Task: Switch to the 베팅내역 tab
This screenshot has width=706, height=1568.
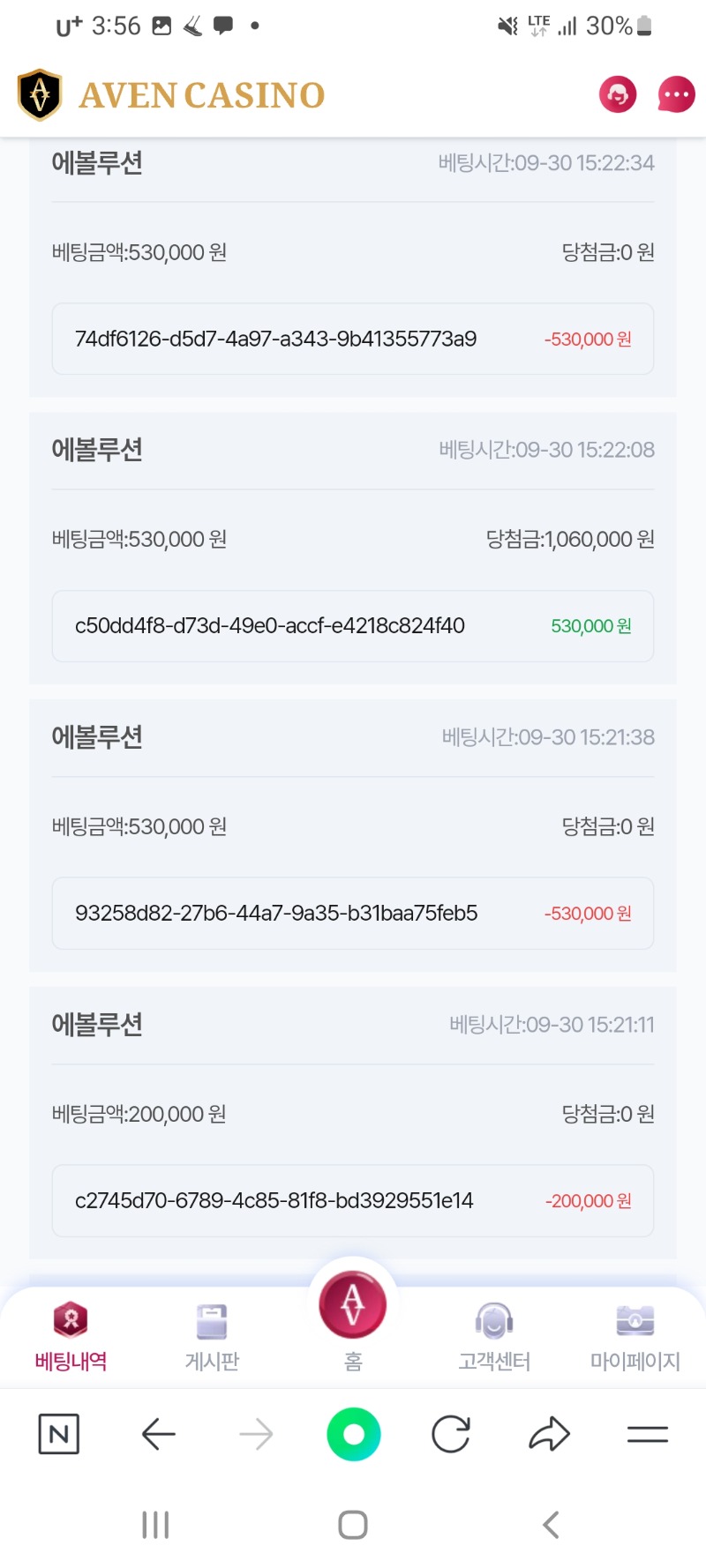Action: [71, 1336]
